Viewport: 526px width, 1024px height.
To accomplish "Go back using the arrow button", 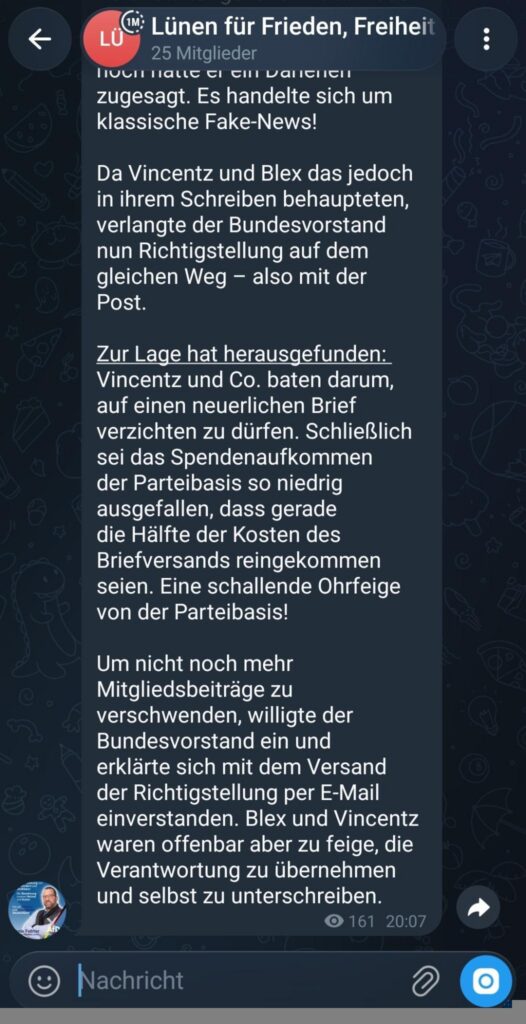I will click(x=40, y=39).
